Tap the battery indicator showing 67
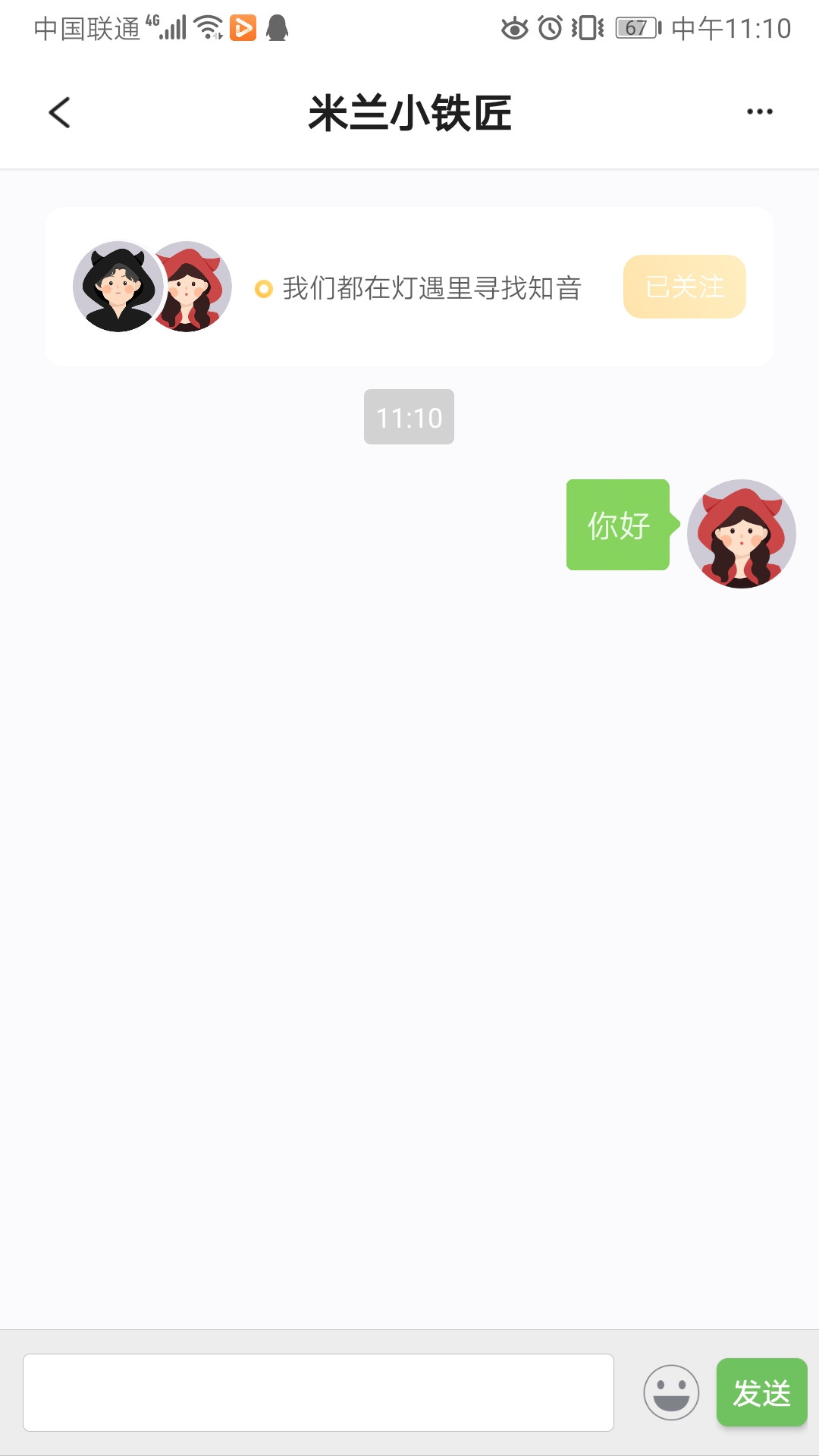Screen dimensions: 819x1456 coord(635,27)
